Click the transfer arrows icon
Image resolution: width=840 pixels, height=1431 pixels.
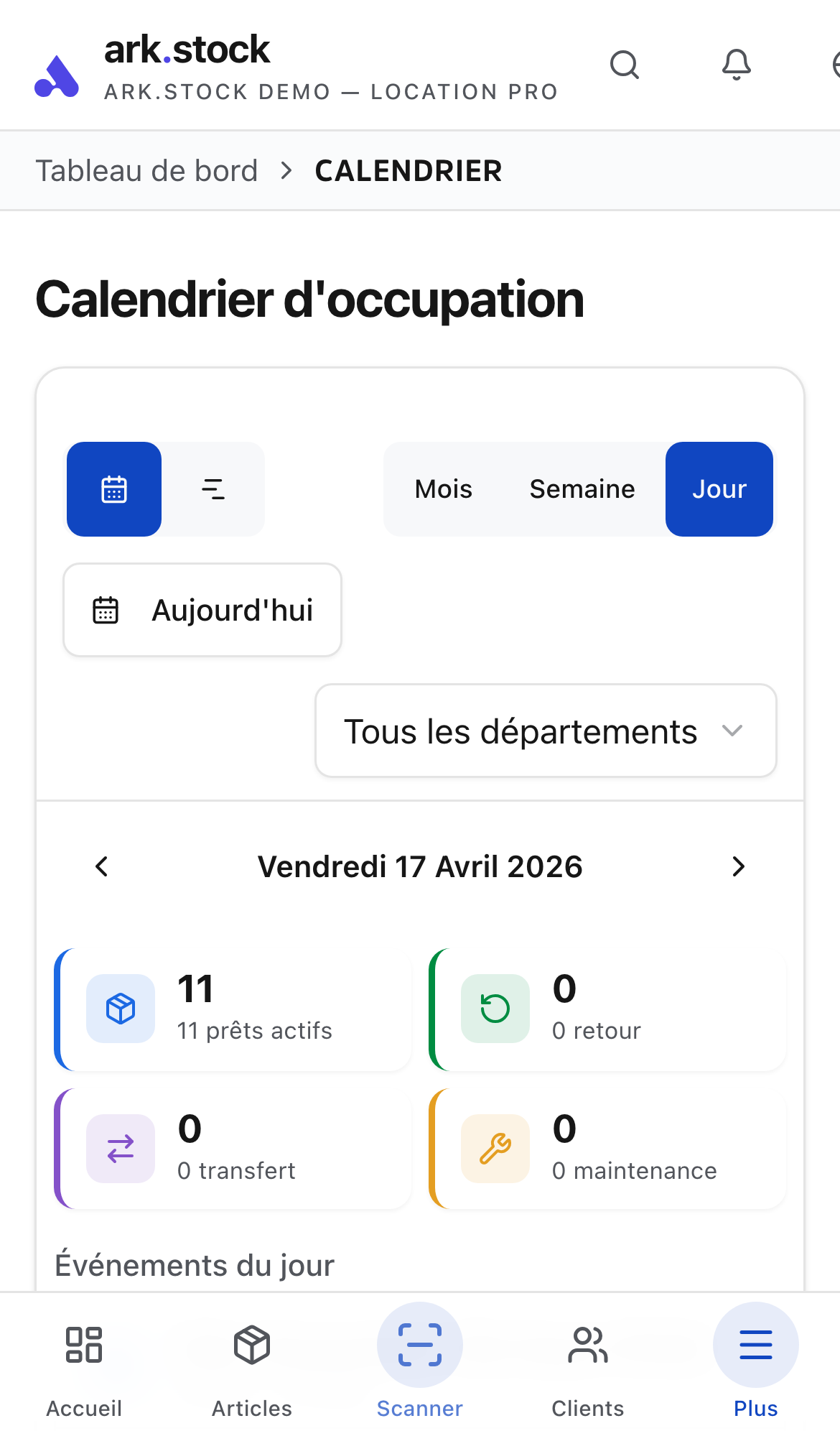click(x=120, y=1149)
